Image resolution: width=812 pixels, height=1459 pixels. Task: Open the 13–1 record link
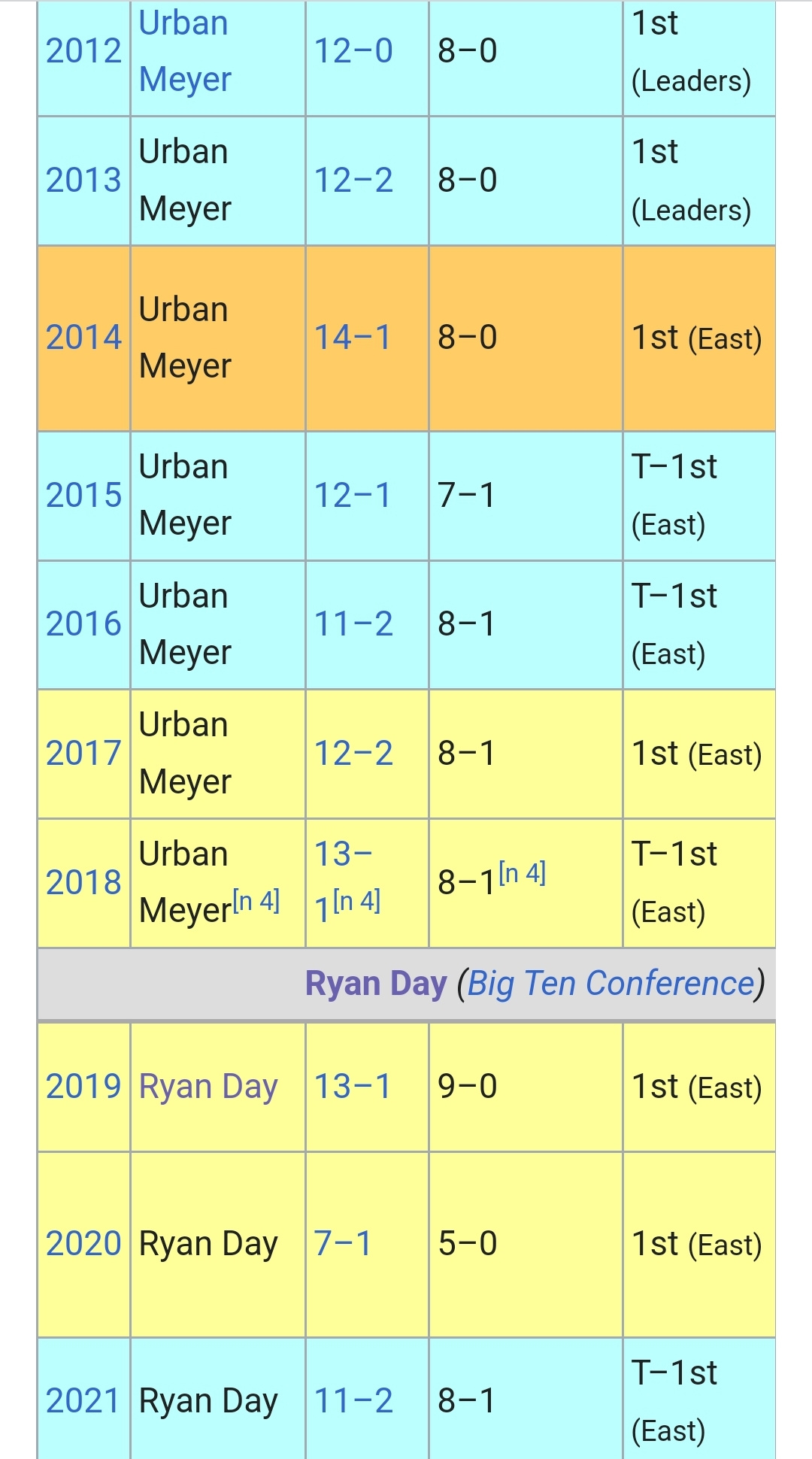coord(353,1087)
